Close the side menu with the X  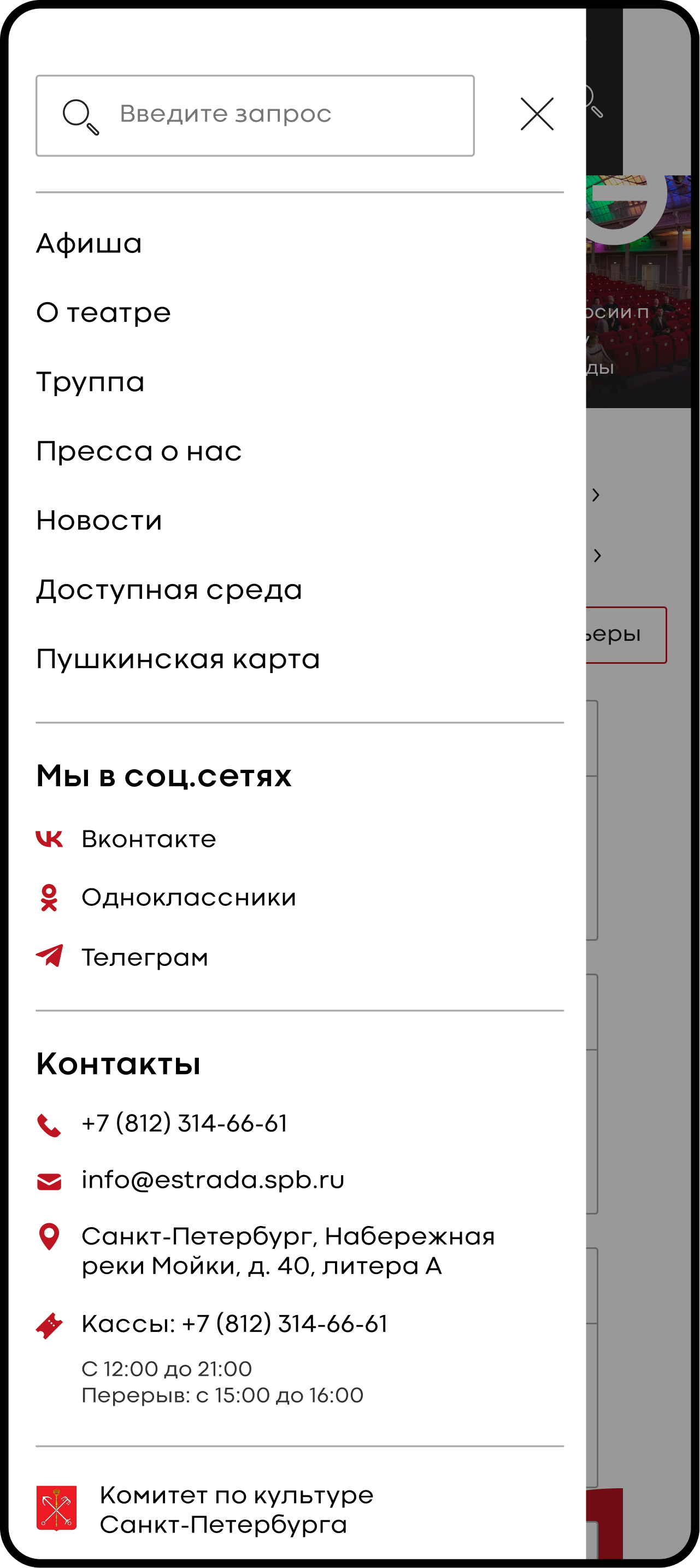[537, 114]
